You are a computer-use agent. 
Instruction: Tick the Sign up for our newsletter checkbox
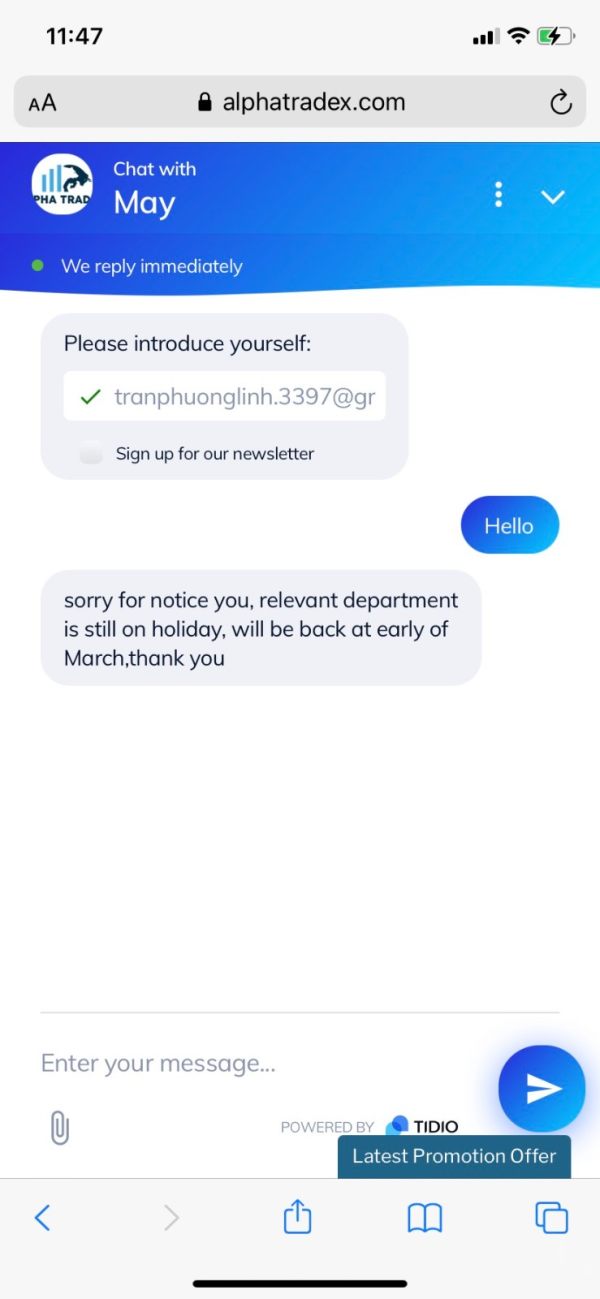point(91,454)
